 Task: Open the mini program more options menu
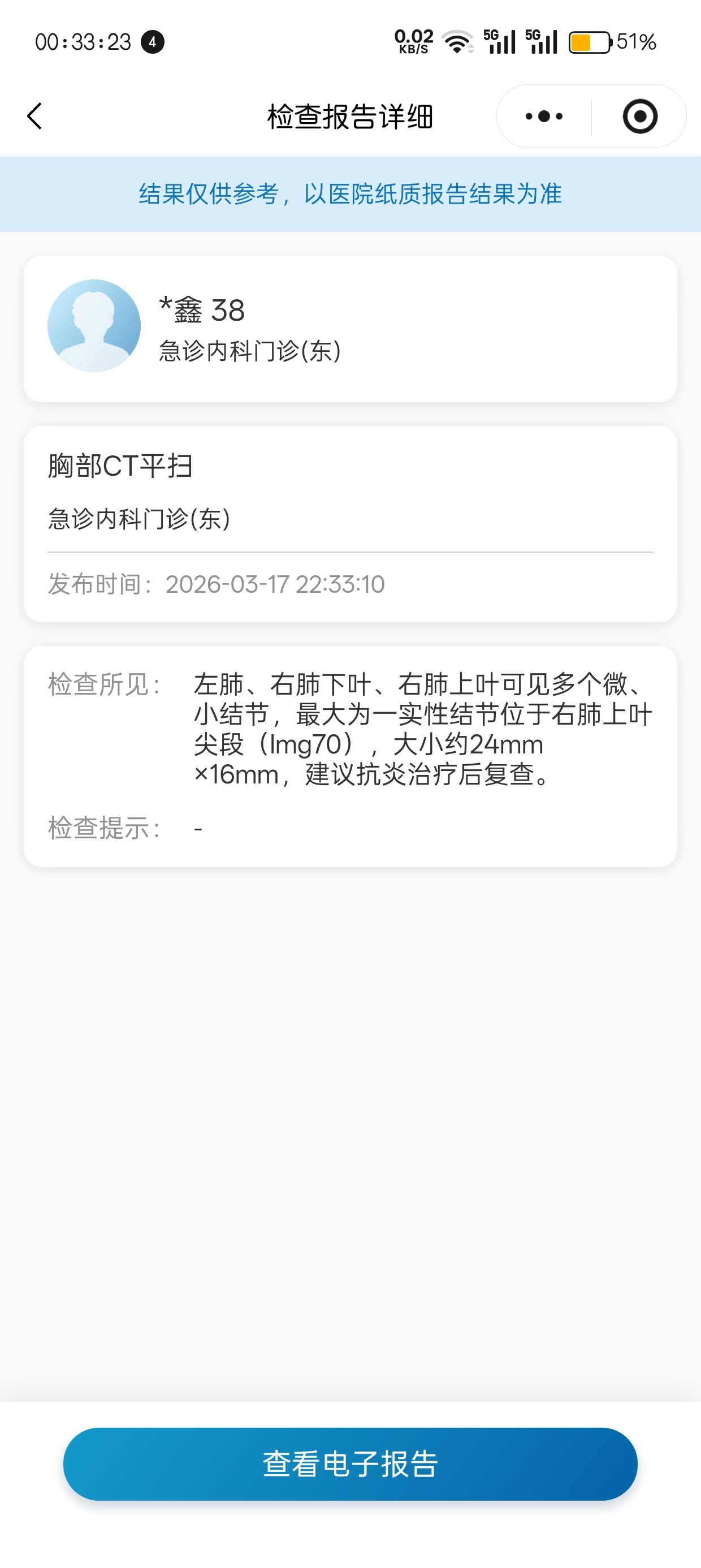click(x=544, y=115)
